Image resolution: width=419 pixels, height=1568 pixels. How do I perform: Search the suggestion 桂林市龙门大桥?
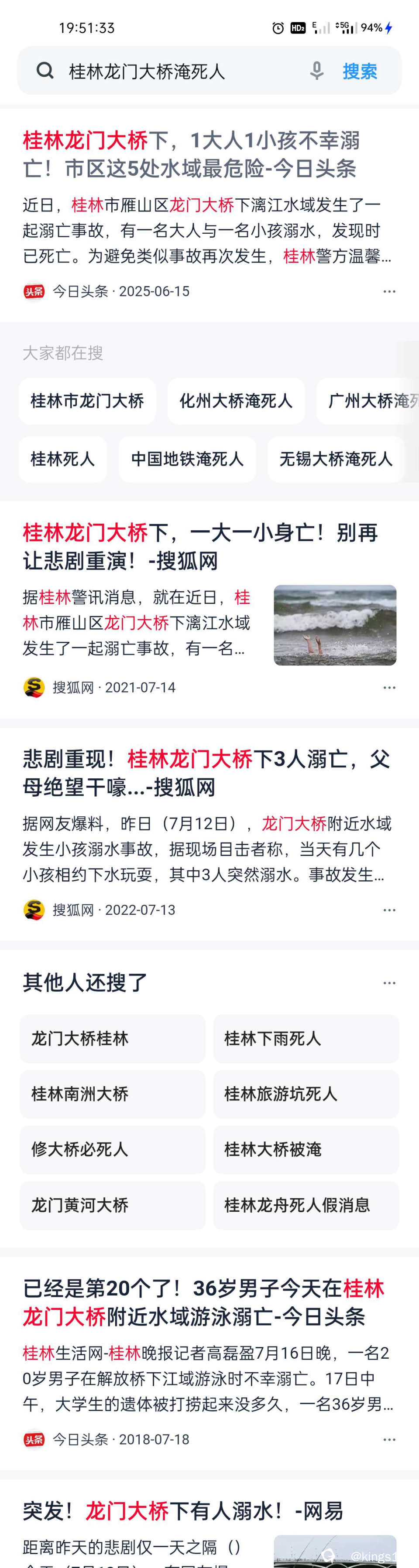coord(87,401)
